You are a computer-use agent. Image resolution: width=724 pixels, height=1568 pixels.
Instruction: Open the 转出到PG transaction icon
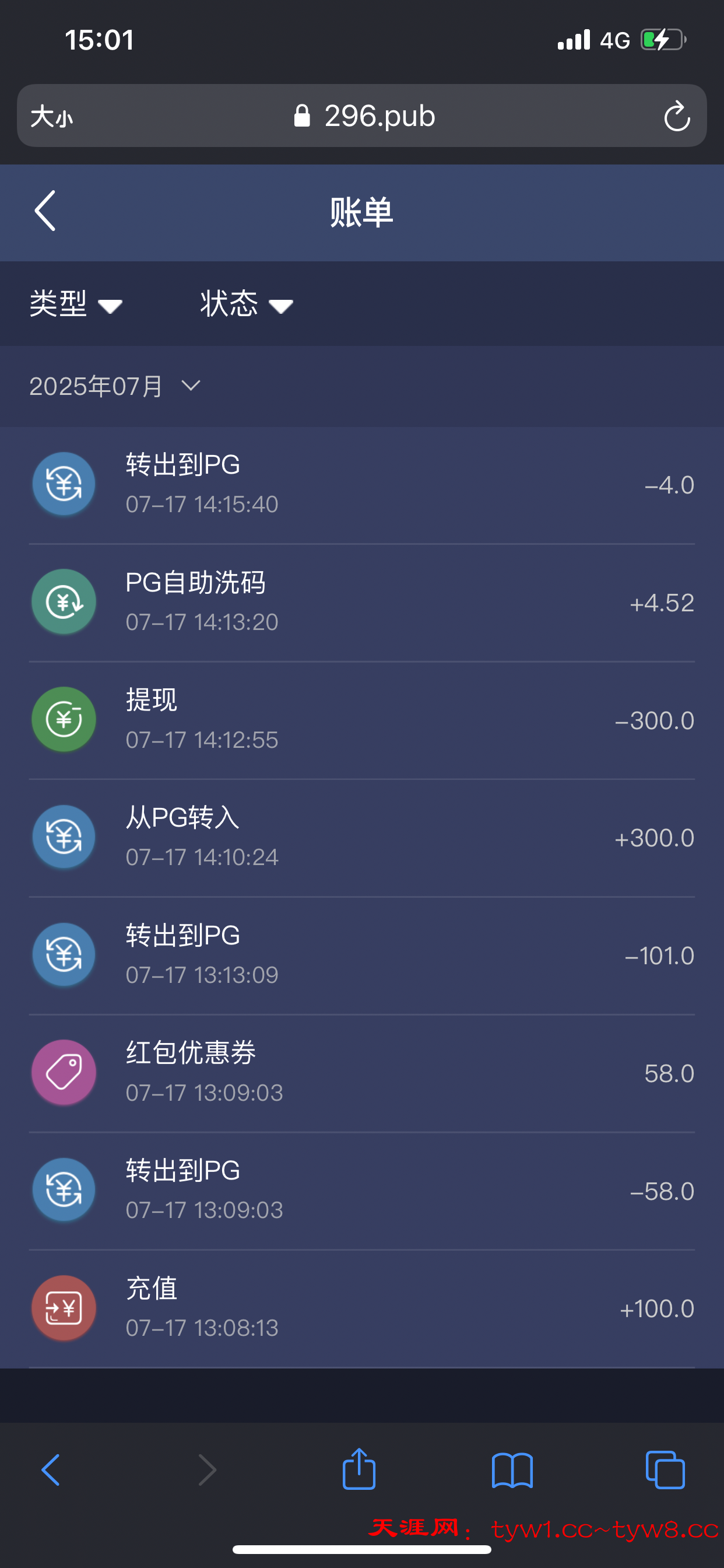(x=64, y=484)
